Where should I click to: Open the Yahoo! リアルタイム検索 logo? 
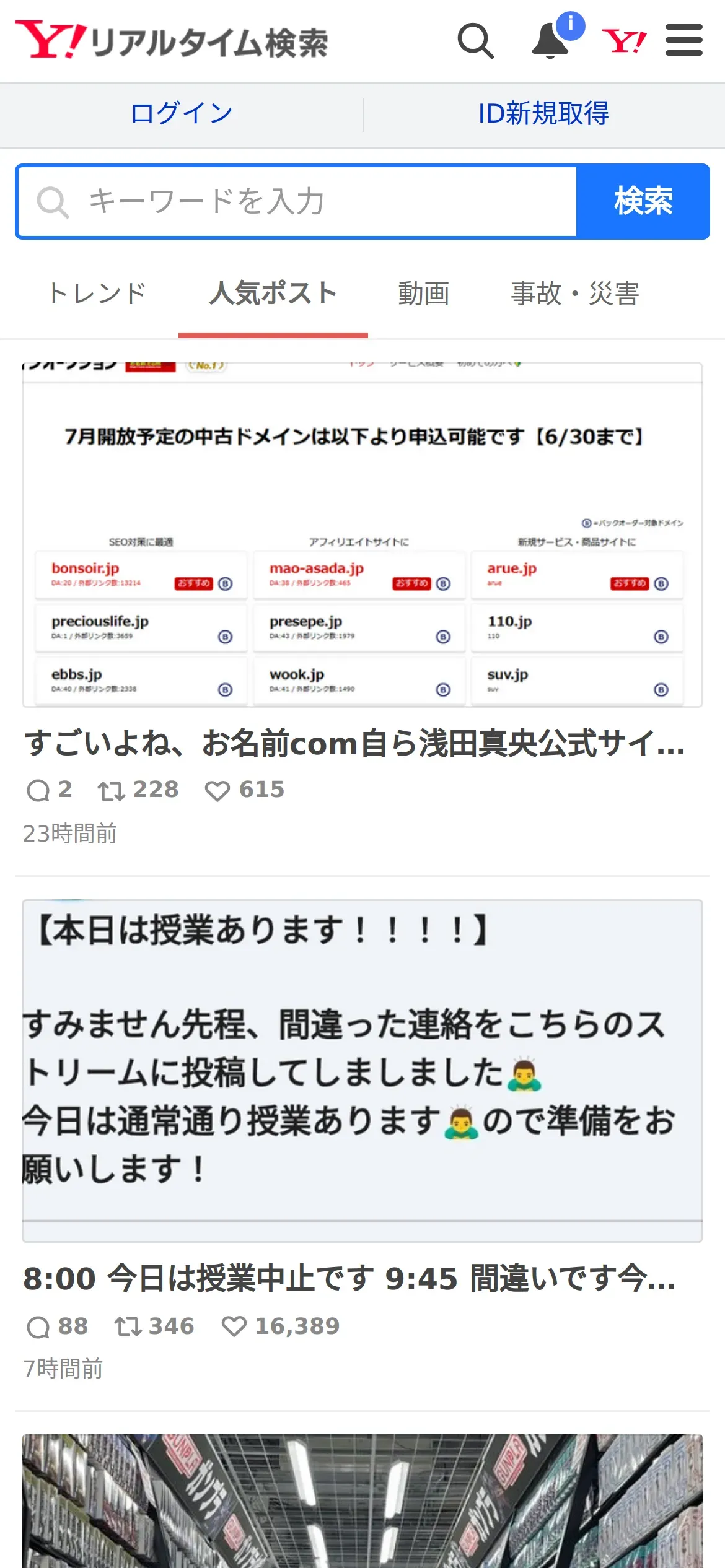[172, 40]
